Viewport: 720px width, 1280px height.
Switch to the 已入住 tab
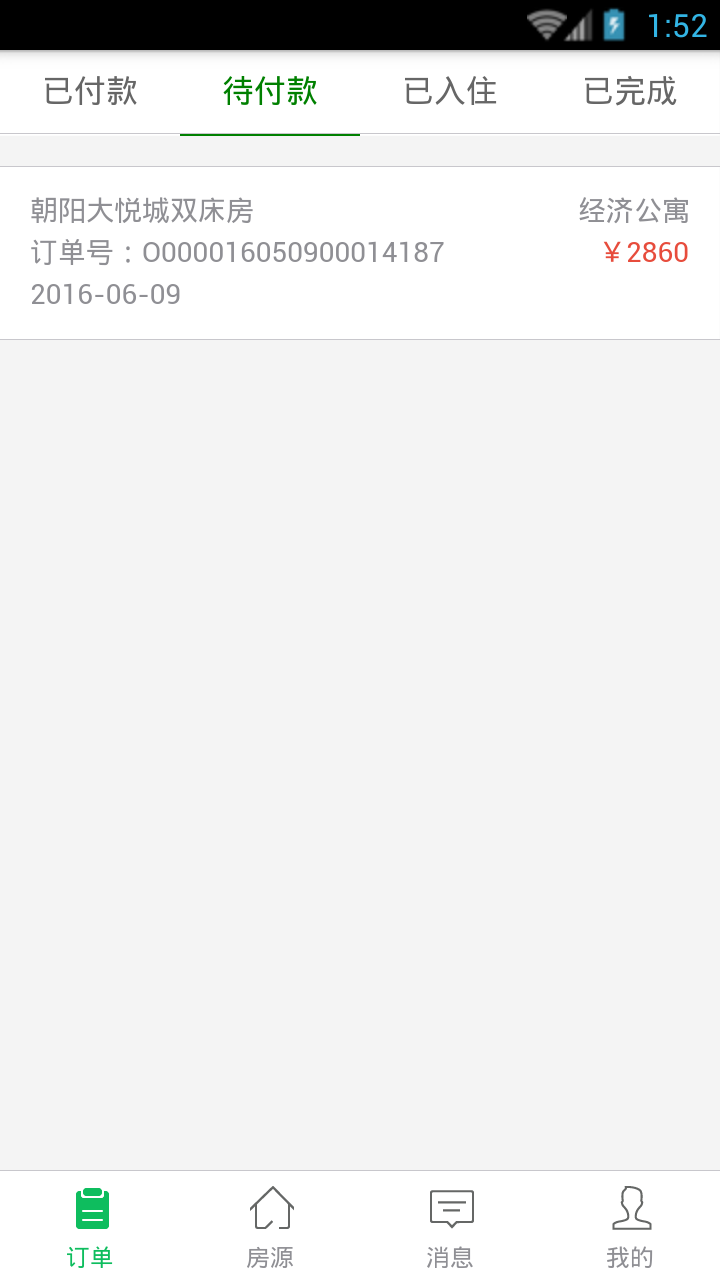click(x=450, y=92)
